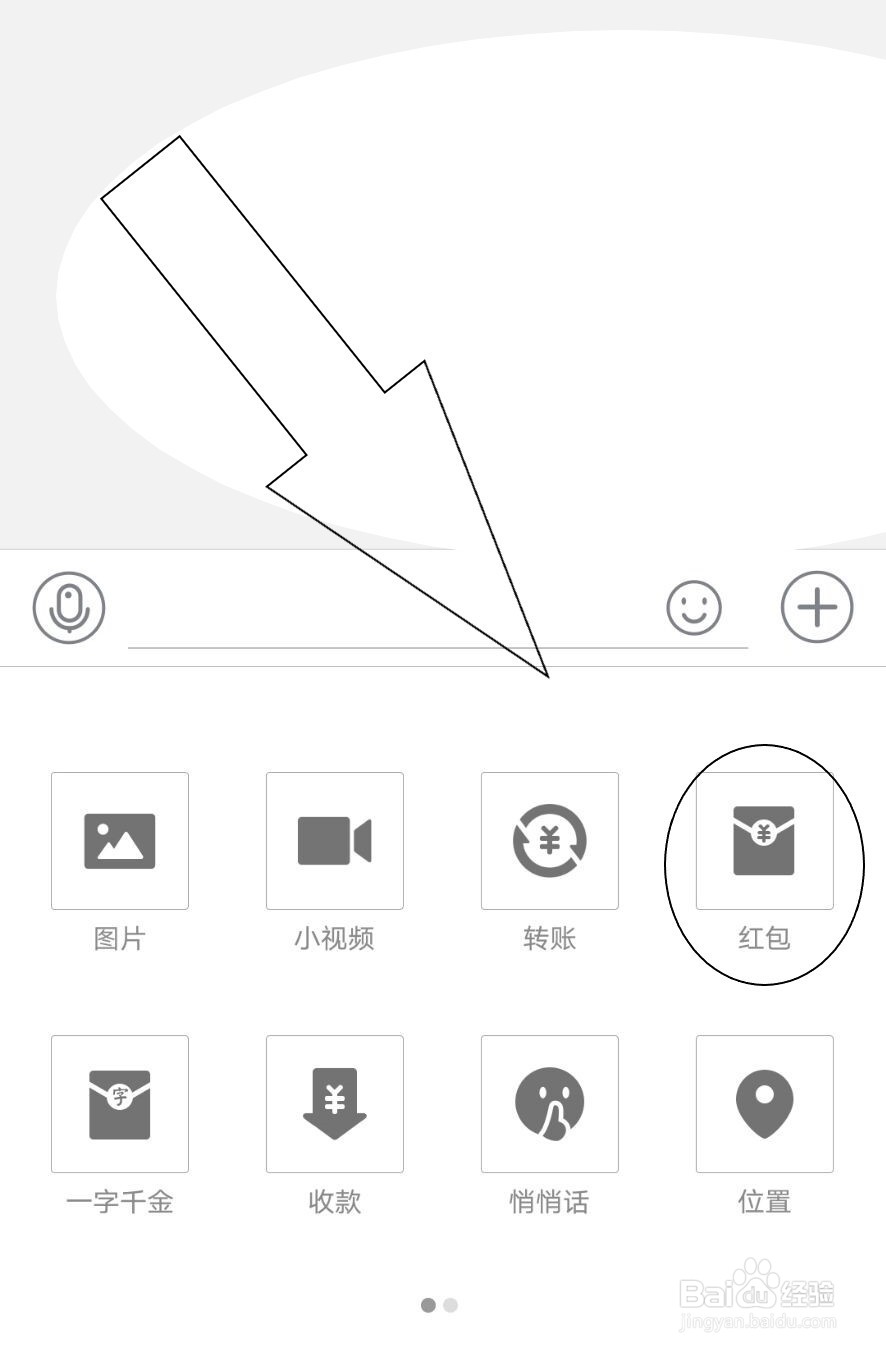Tap the 悄悄话 whisper message icon
Screen dimensions: 886x1352
(x=549, y=1104)
